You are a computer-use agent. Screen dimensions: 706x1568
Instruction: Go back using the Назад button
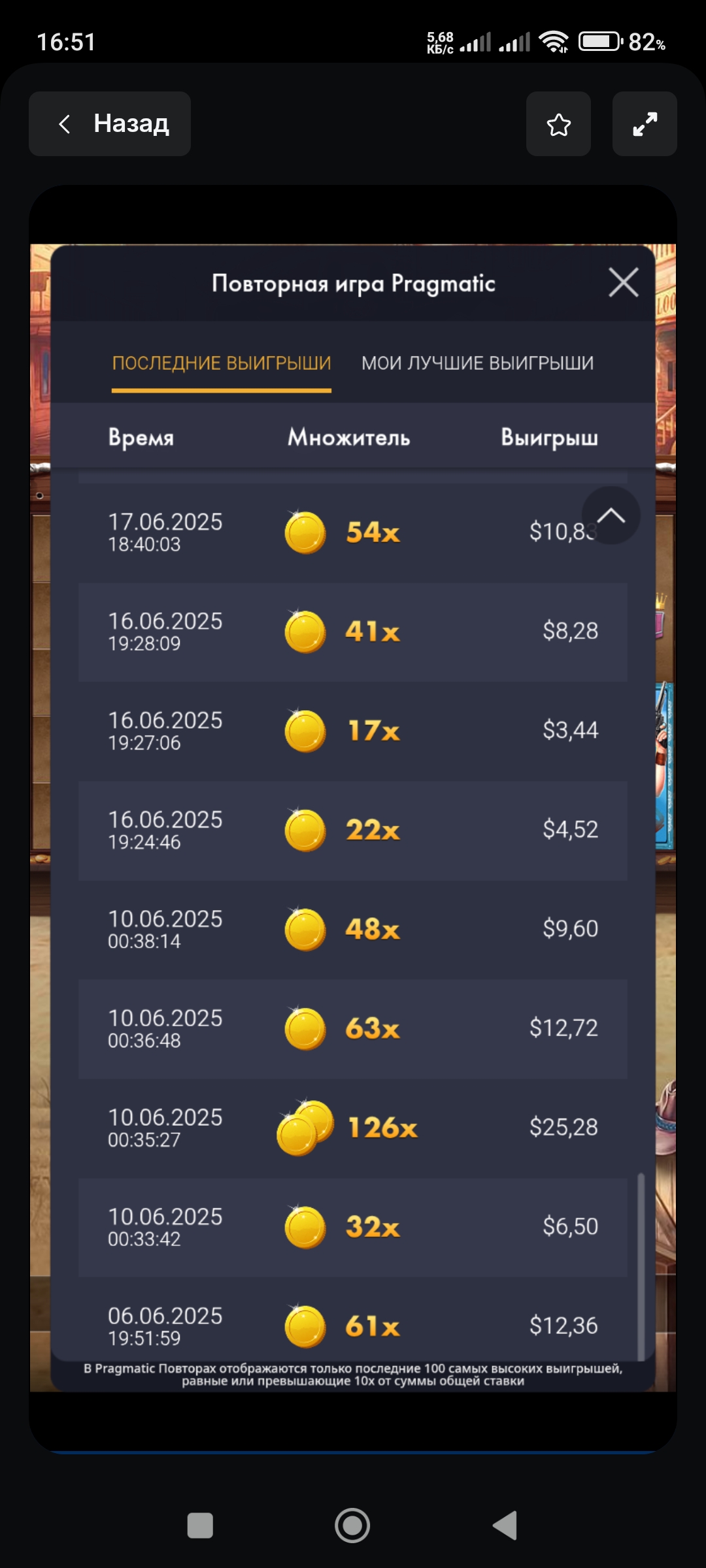pyautogui.click(x=110, y=123)
